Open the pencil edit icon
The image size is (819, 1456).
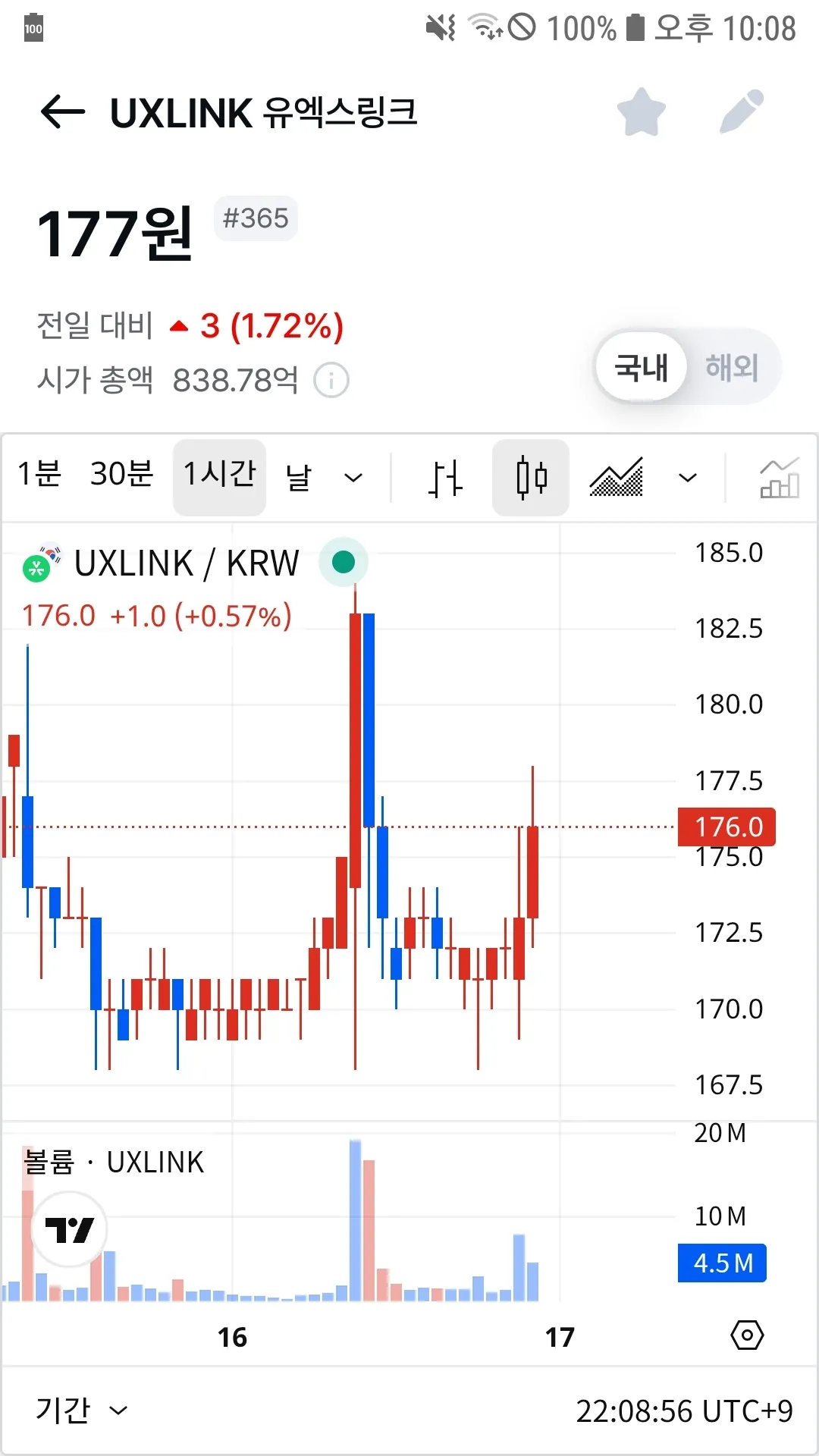coord(742,112)
